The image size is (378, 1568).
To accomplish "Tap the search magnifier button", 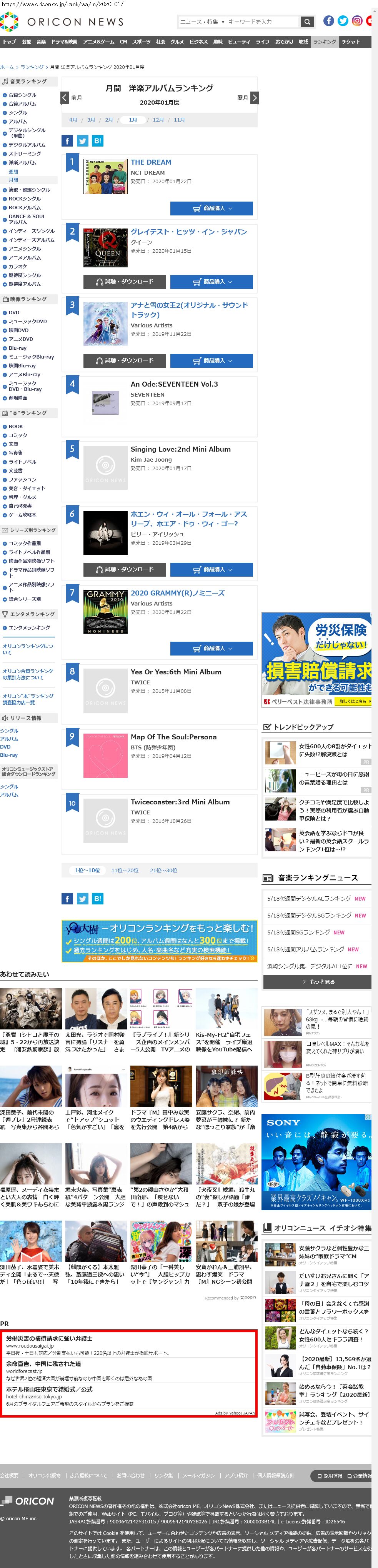I will pos(308,22).
